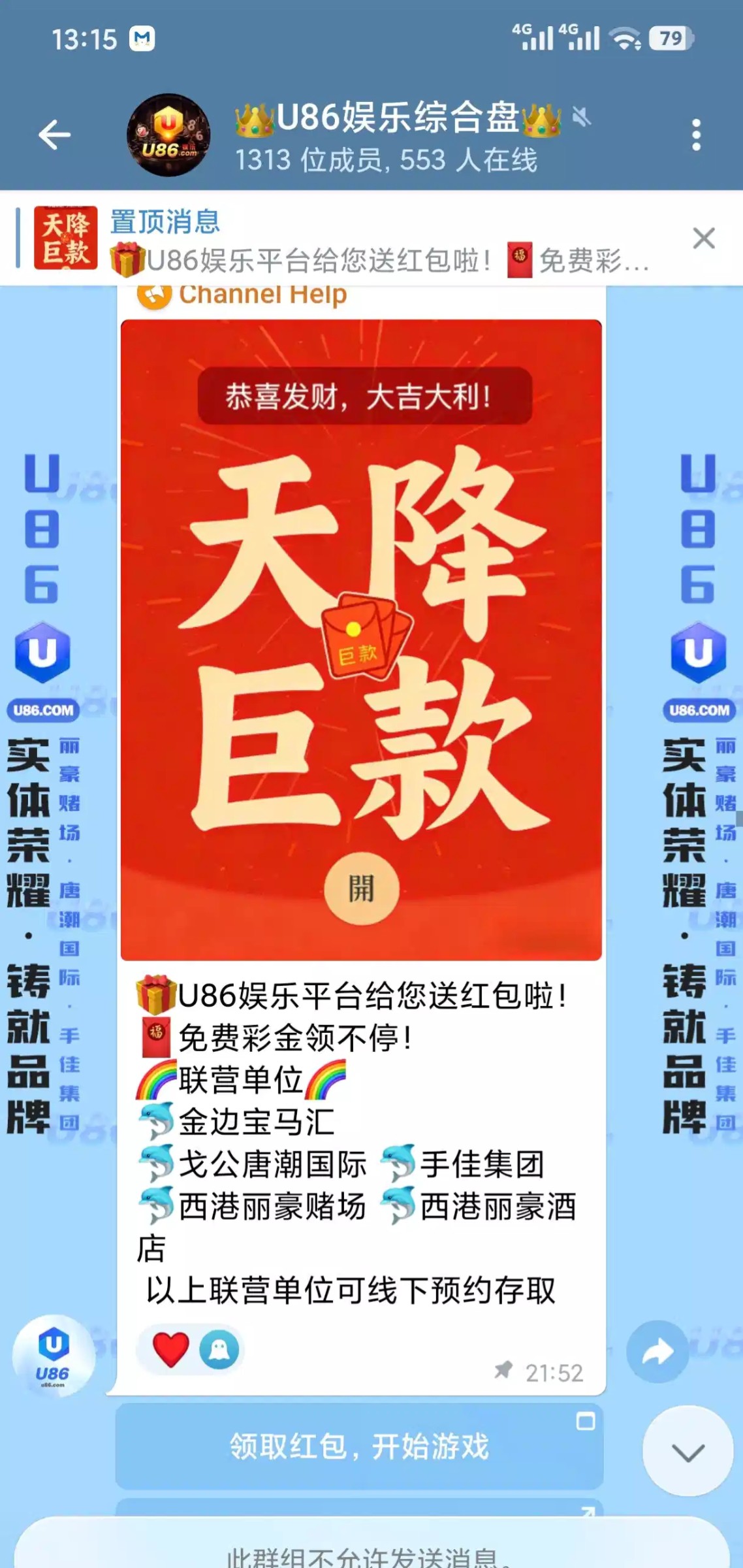The width and height of the screenshot is (743, 1568).
Task: React with the red heart
Action: click(170, 1350)
